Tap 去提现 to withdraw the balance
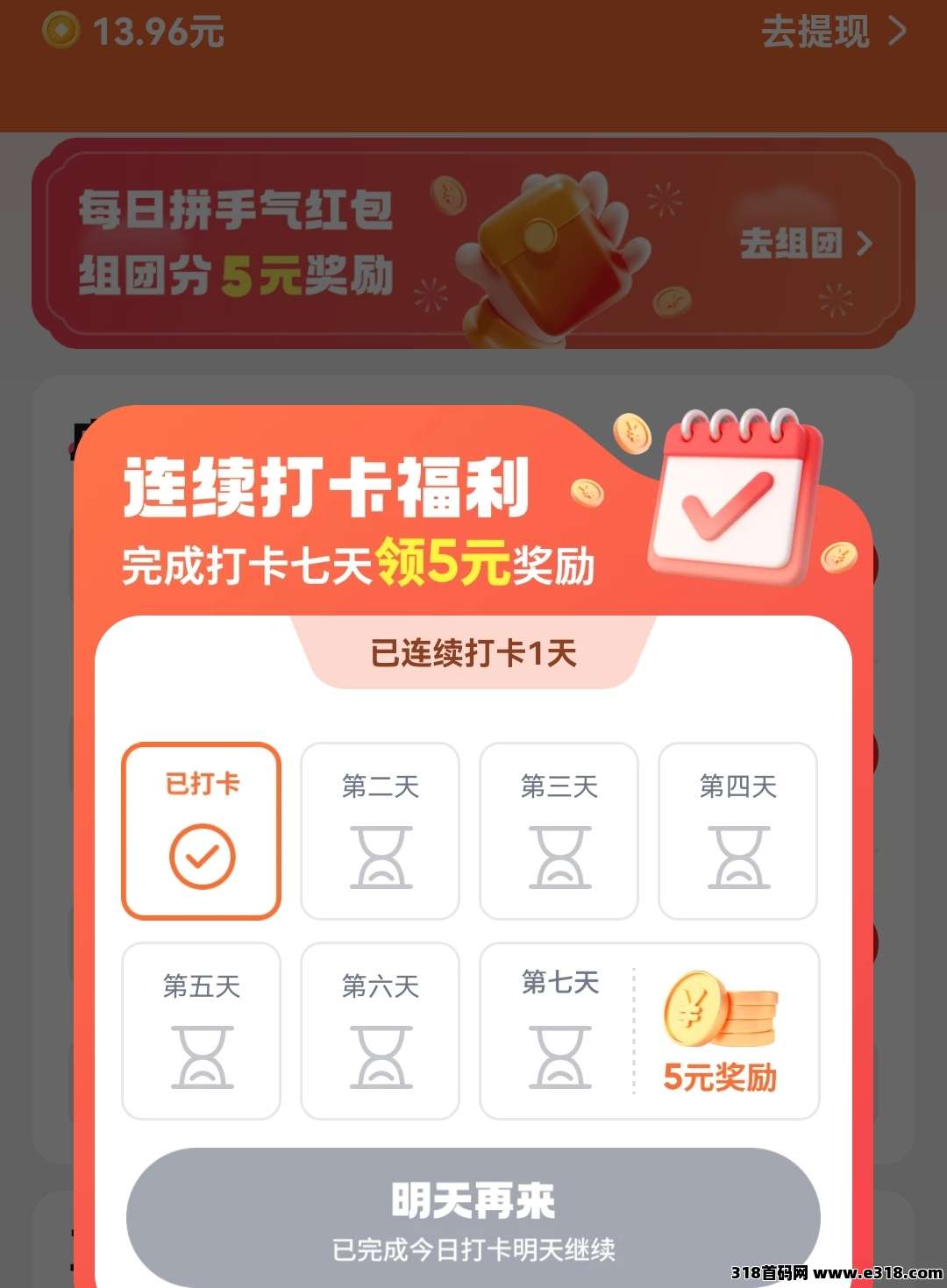 pos(831,32)
